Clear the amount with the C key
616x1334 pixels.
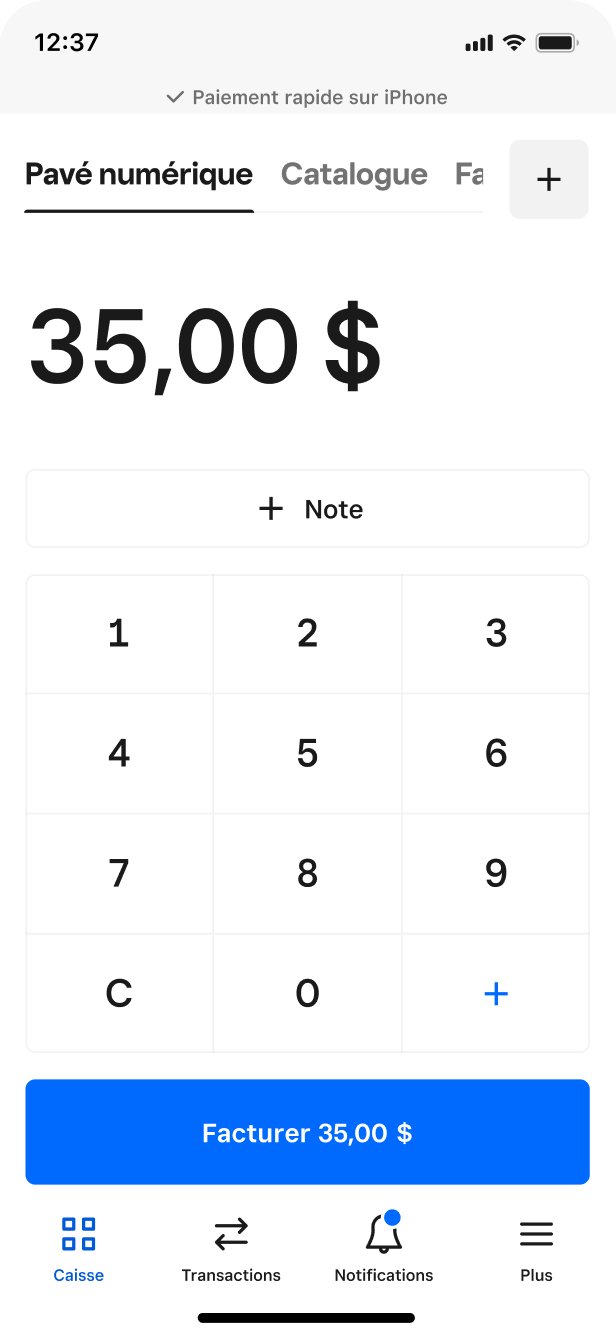pyautogui.click(x=119, y=993)
